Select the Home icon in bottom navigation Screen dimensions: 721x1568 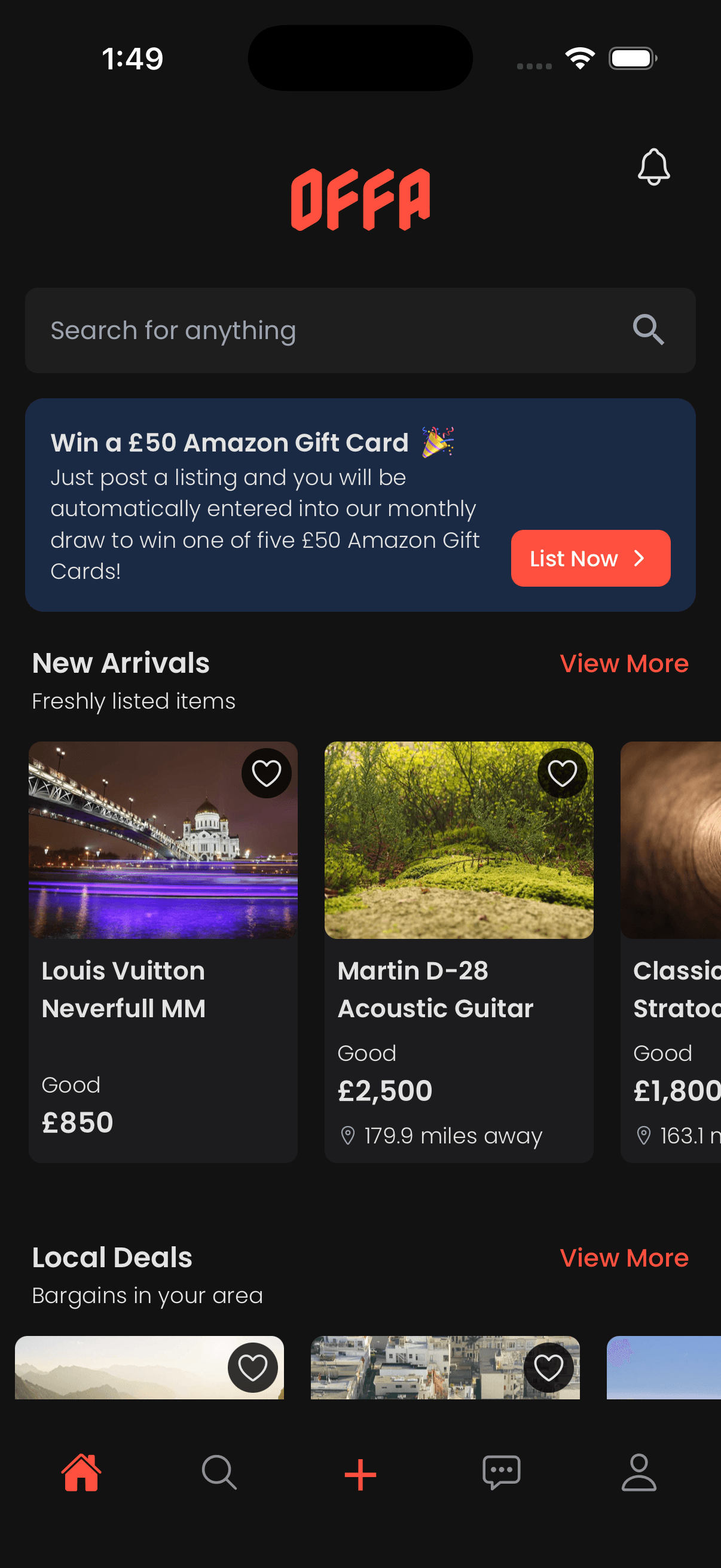point(83,1472)
